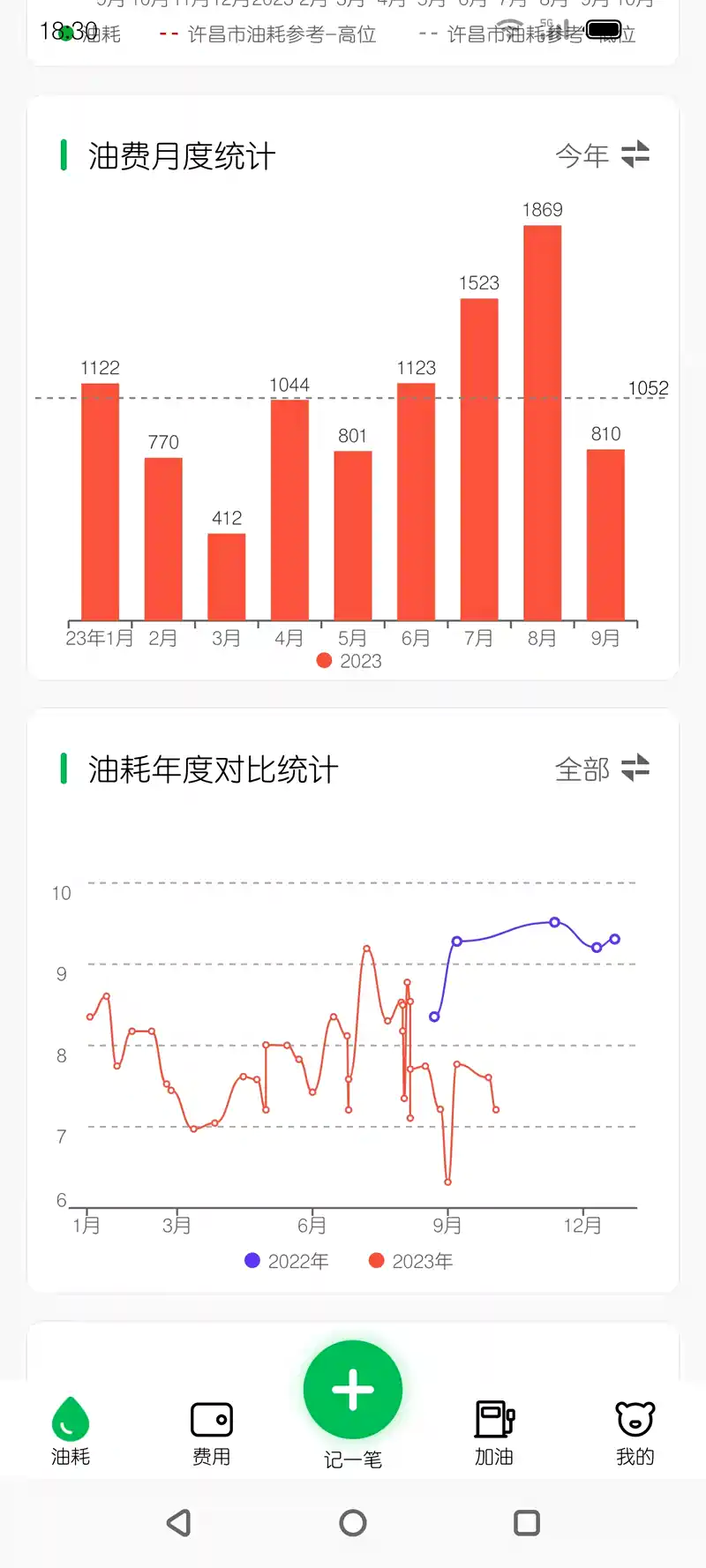Image resolution: width=706 pixels, height=1568 pixels.
Task: Open the 油耗 tab
Action: click(71, 1431)
